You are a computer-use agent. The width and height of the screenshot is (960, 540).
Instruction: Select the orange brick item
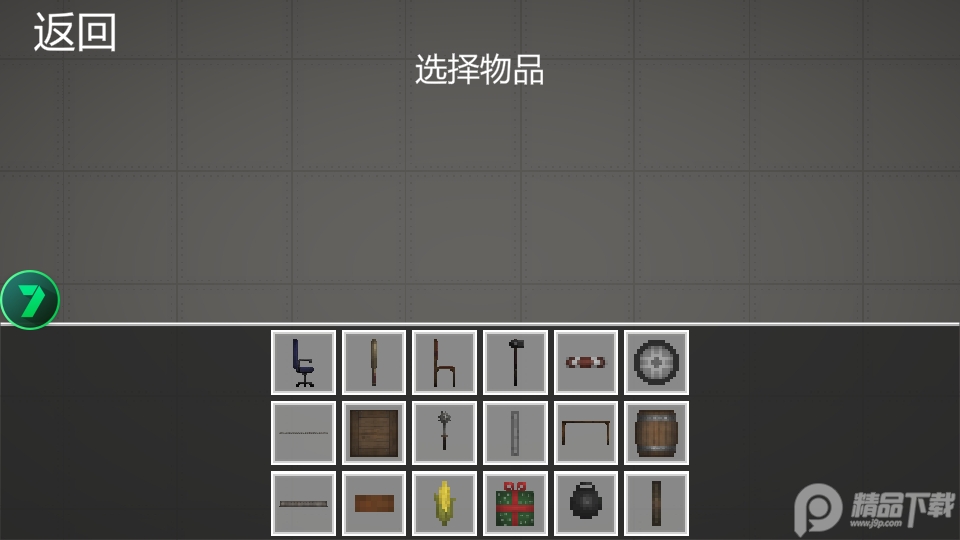point(374,503)
